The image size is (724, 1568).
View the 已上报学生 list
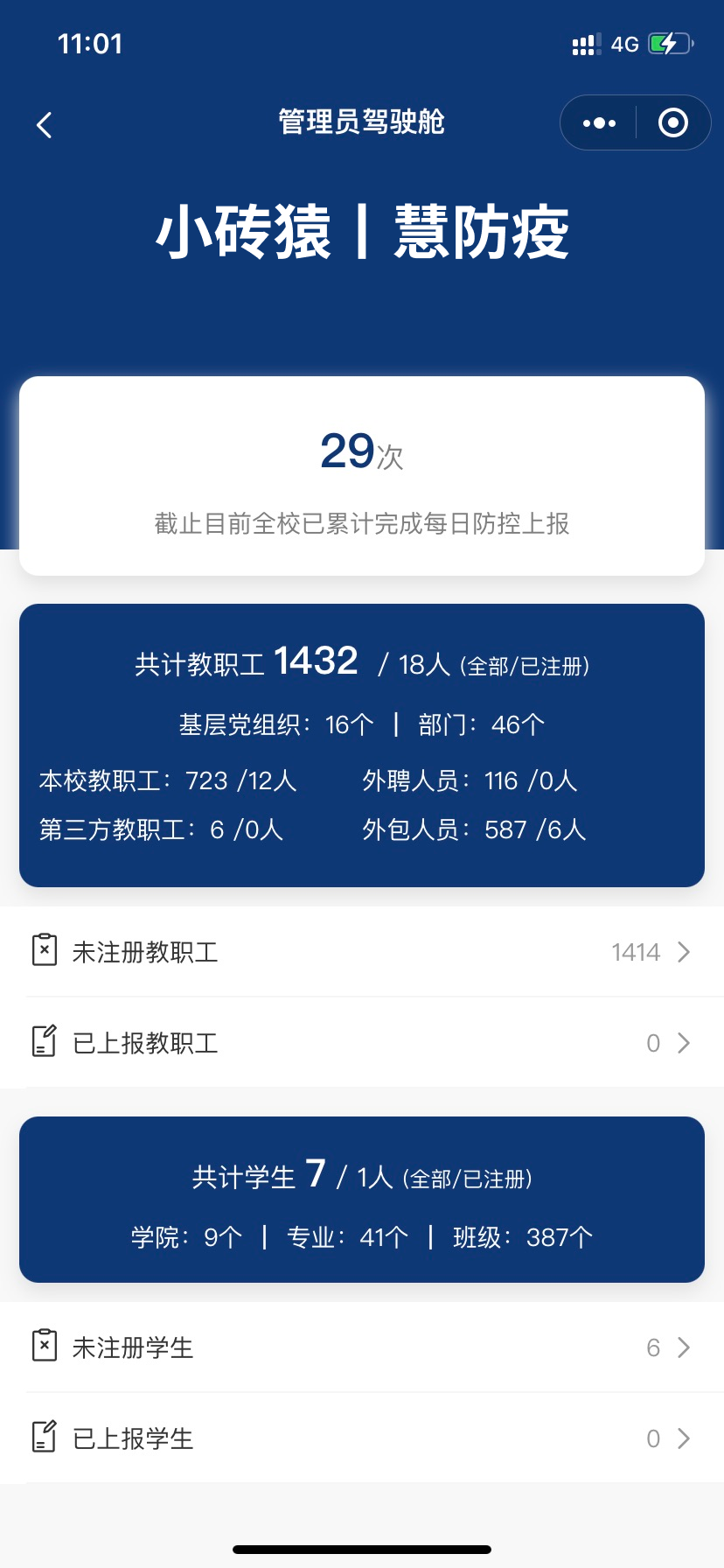point(362,1438)
